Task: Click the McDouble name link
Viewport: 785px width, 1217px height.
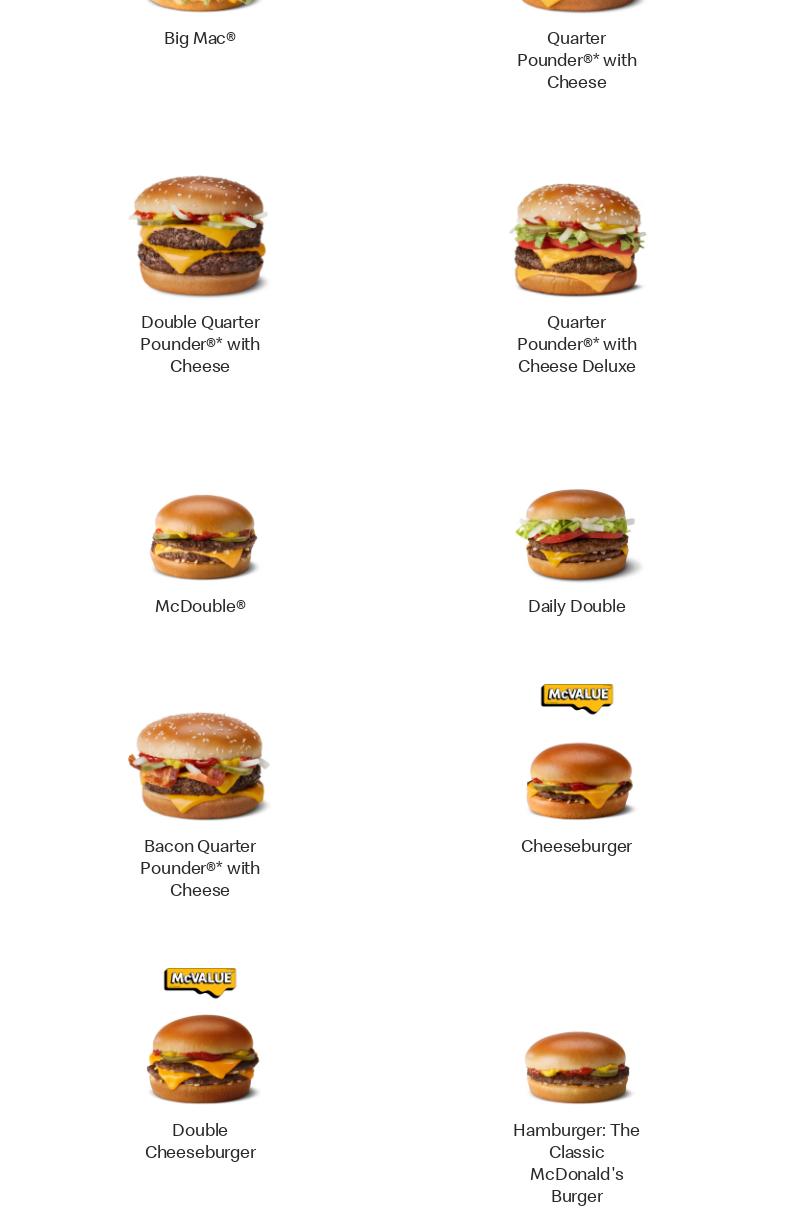Action: 200,606
